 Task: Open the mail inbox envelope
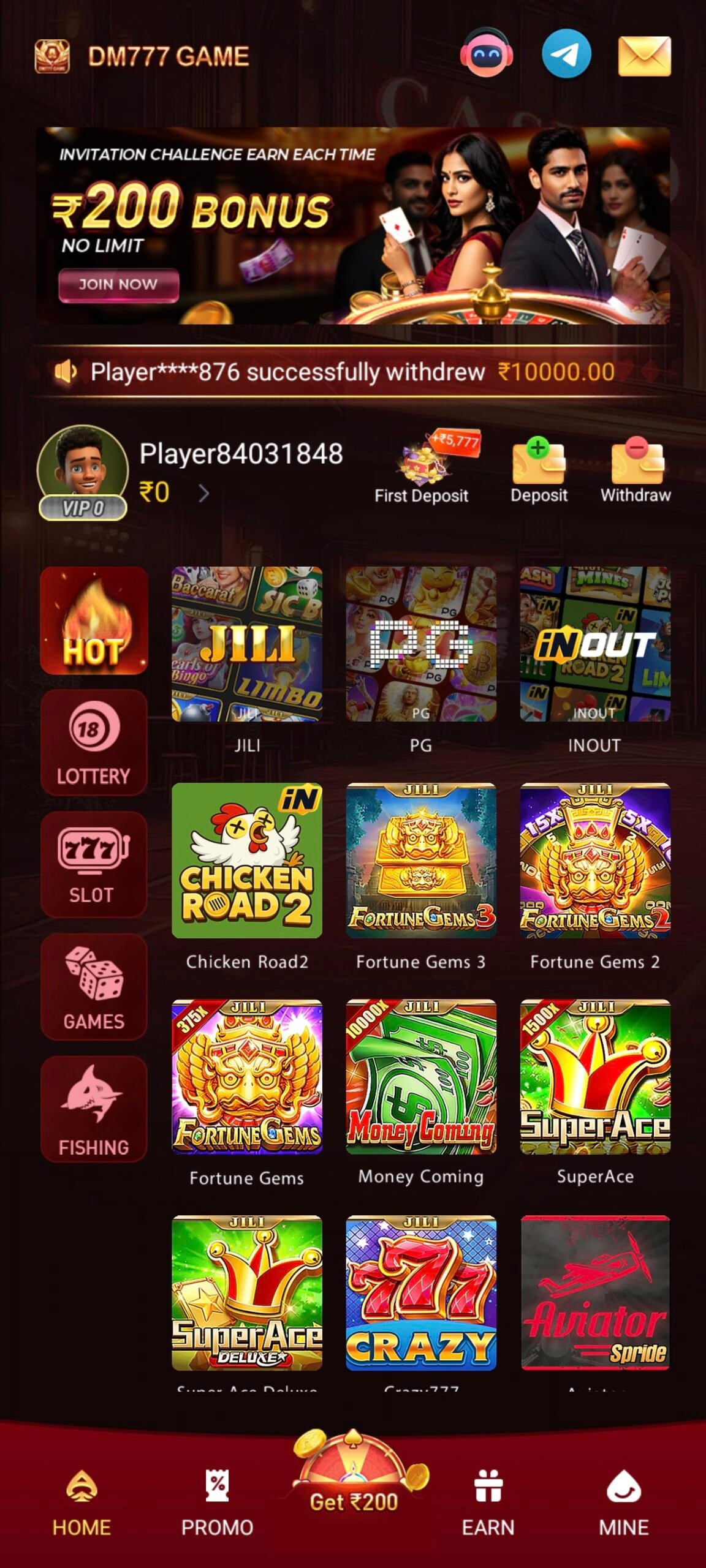(644, 56)
